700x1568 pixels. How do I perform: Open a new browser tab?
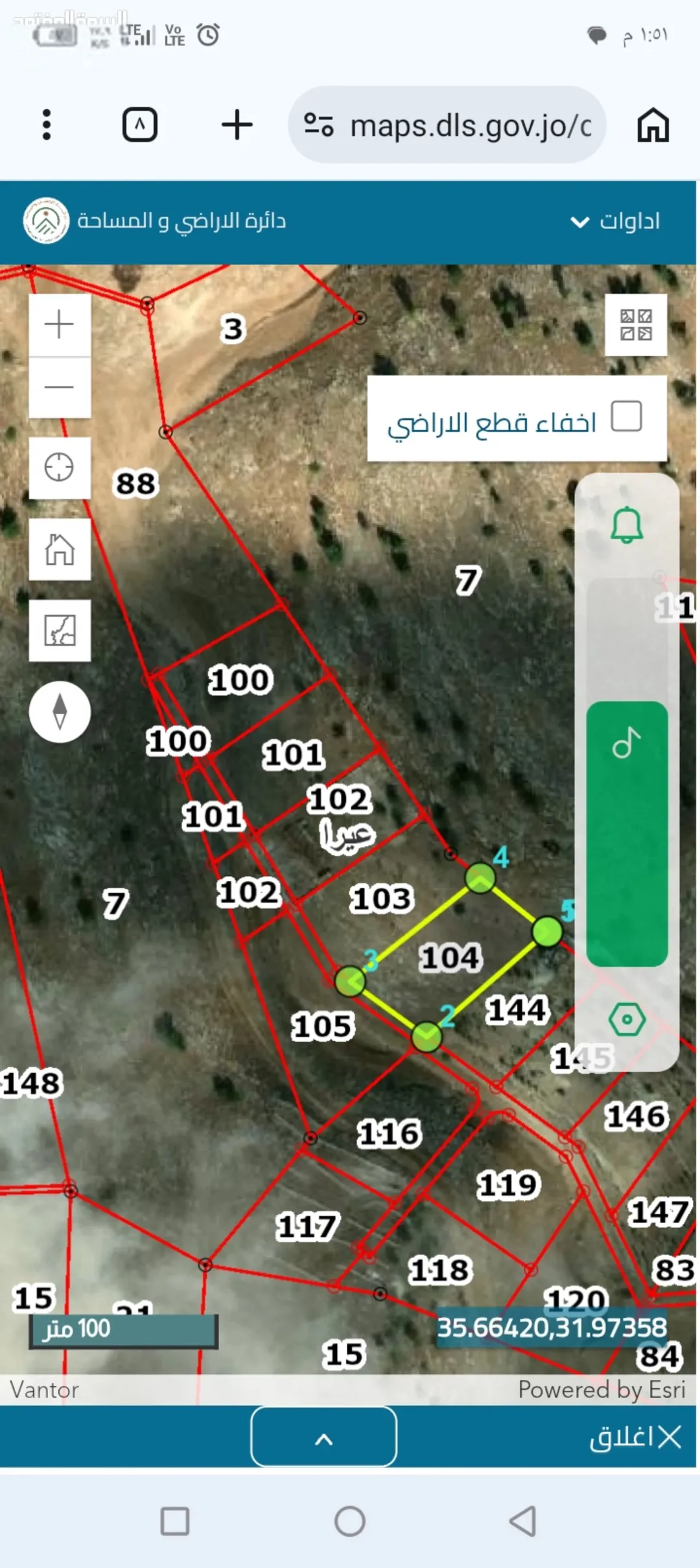point(237,125)
